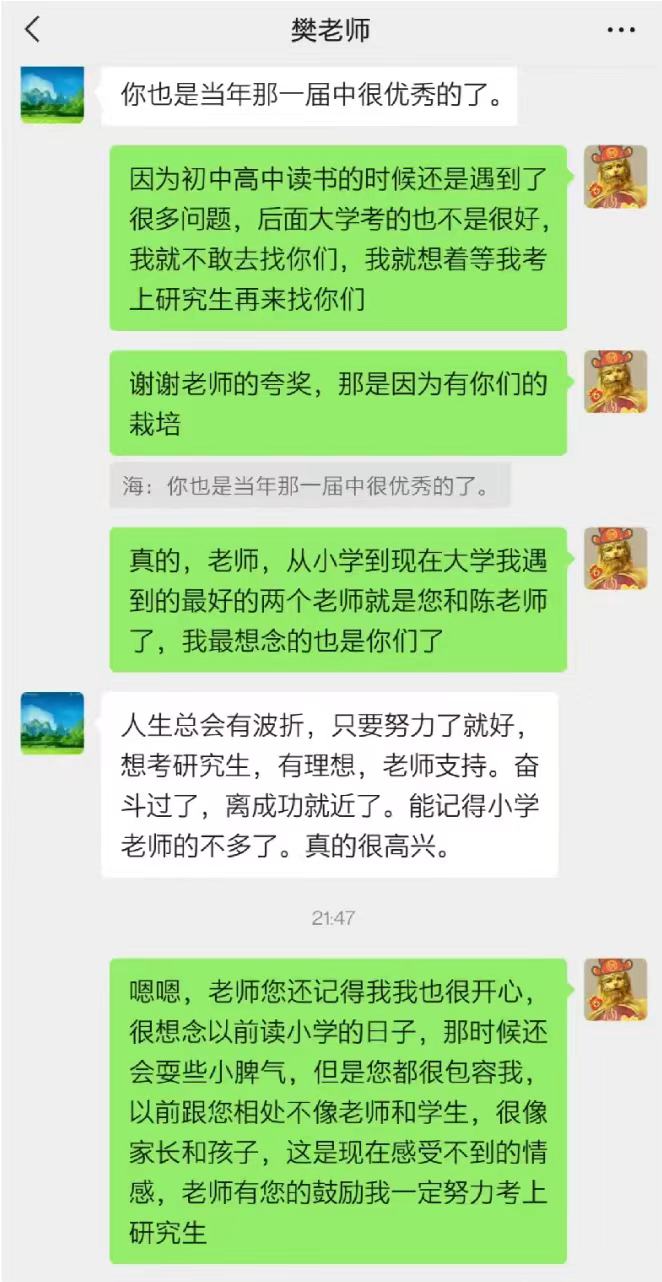Open the three-dot chat info menu
662x1282 pixels.
pos(621,30)
